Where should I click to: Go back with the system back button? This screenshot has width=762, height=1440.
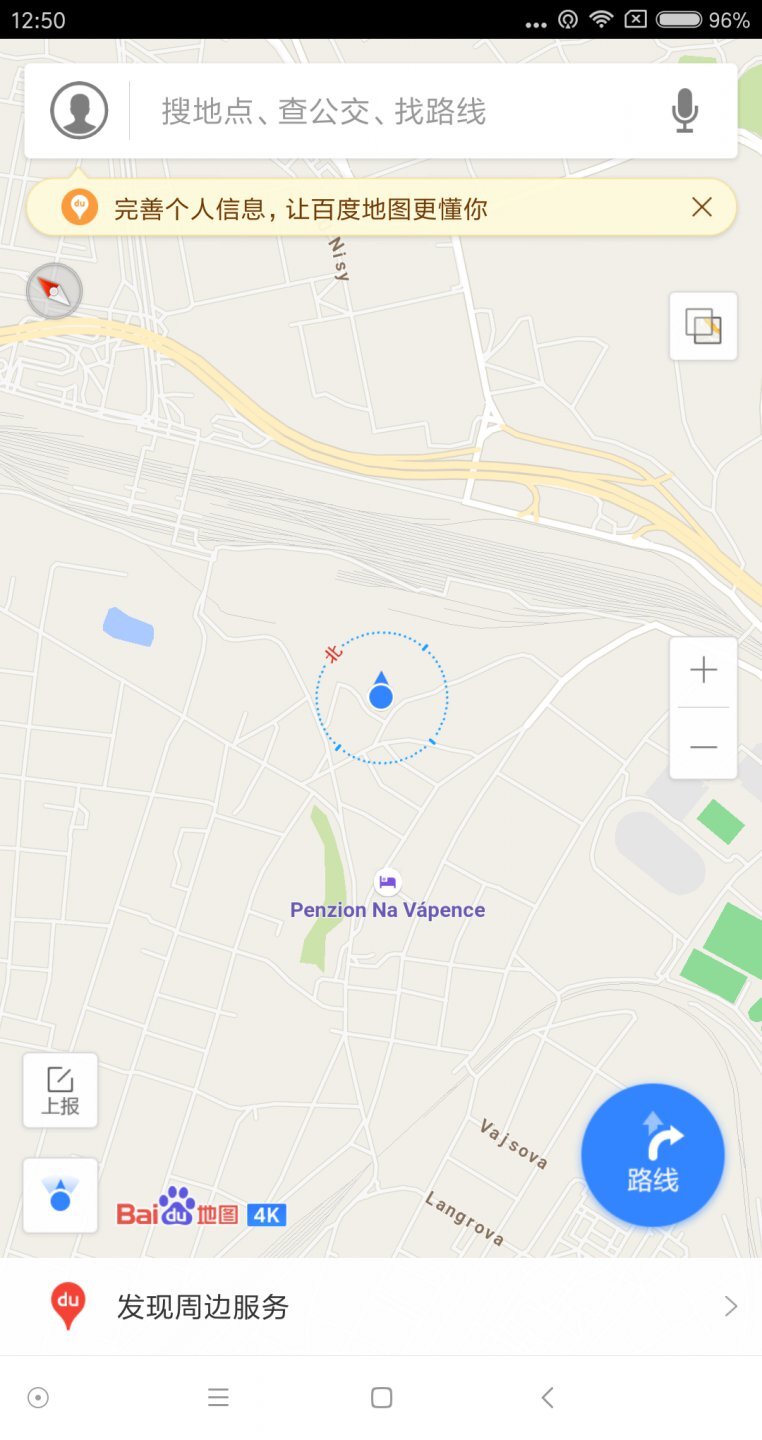(x=547, y=1398)
